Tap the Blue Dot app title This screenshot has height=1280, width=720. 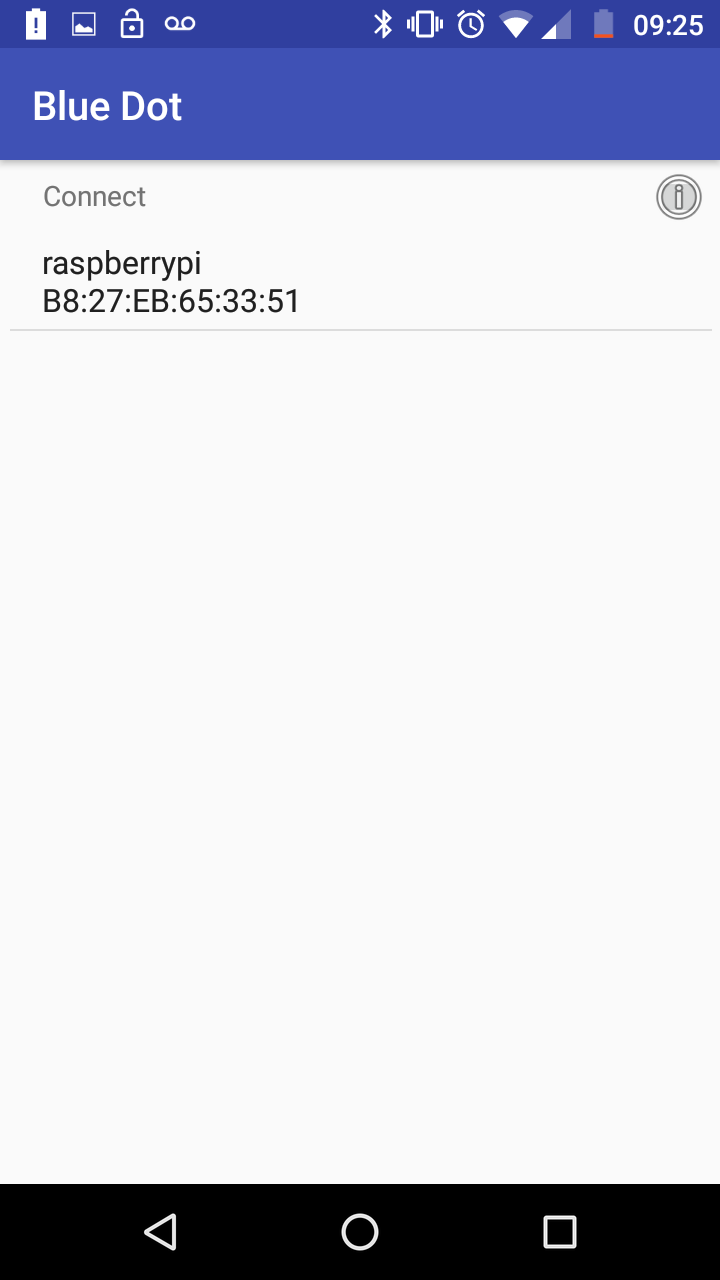click(107, 105)
